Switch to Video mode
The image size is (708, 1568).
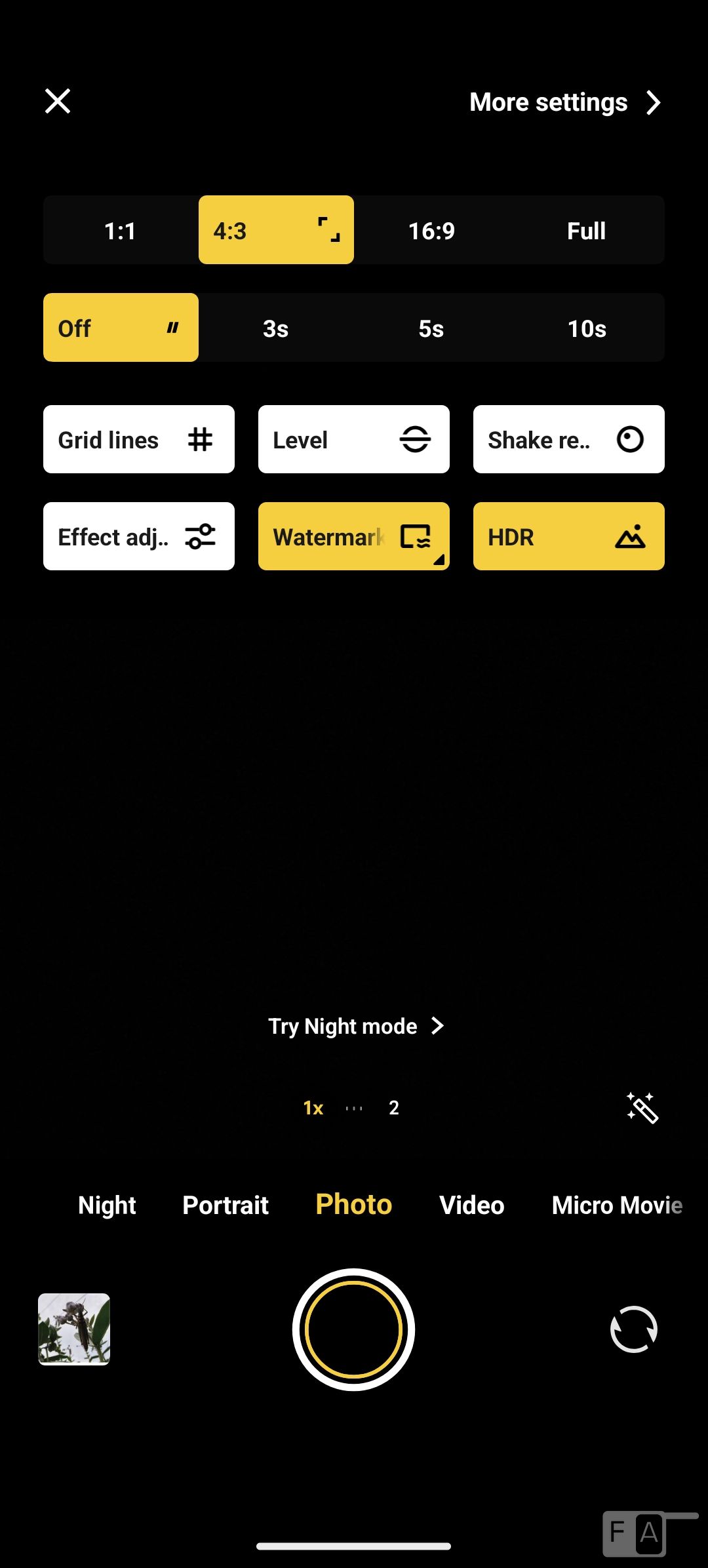coord(472,1205)
